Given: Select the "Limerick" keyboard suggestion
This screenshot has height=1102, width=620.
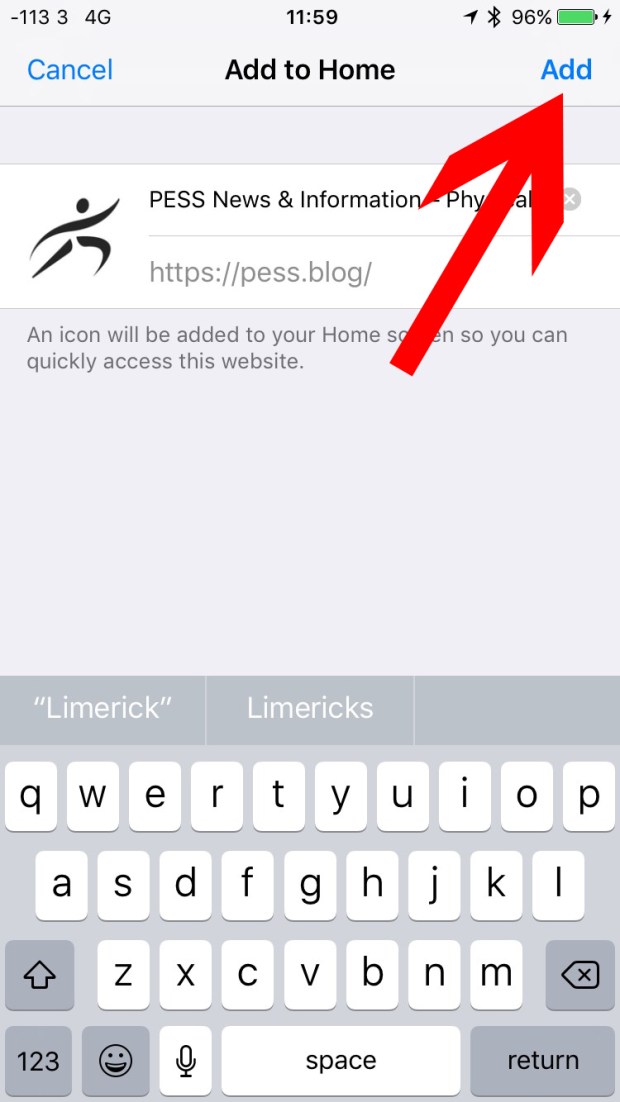Looking at the screenshot, I should (x=103, y=708).
